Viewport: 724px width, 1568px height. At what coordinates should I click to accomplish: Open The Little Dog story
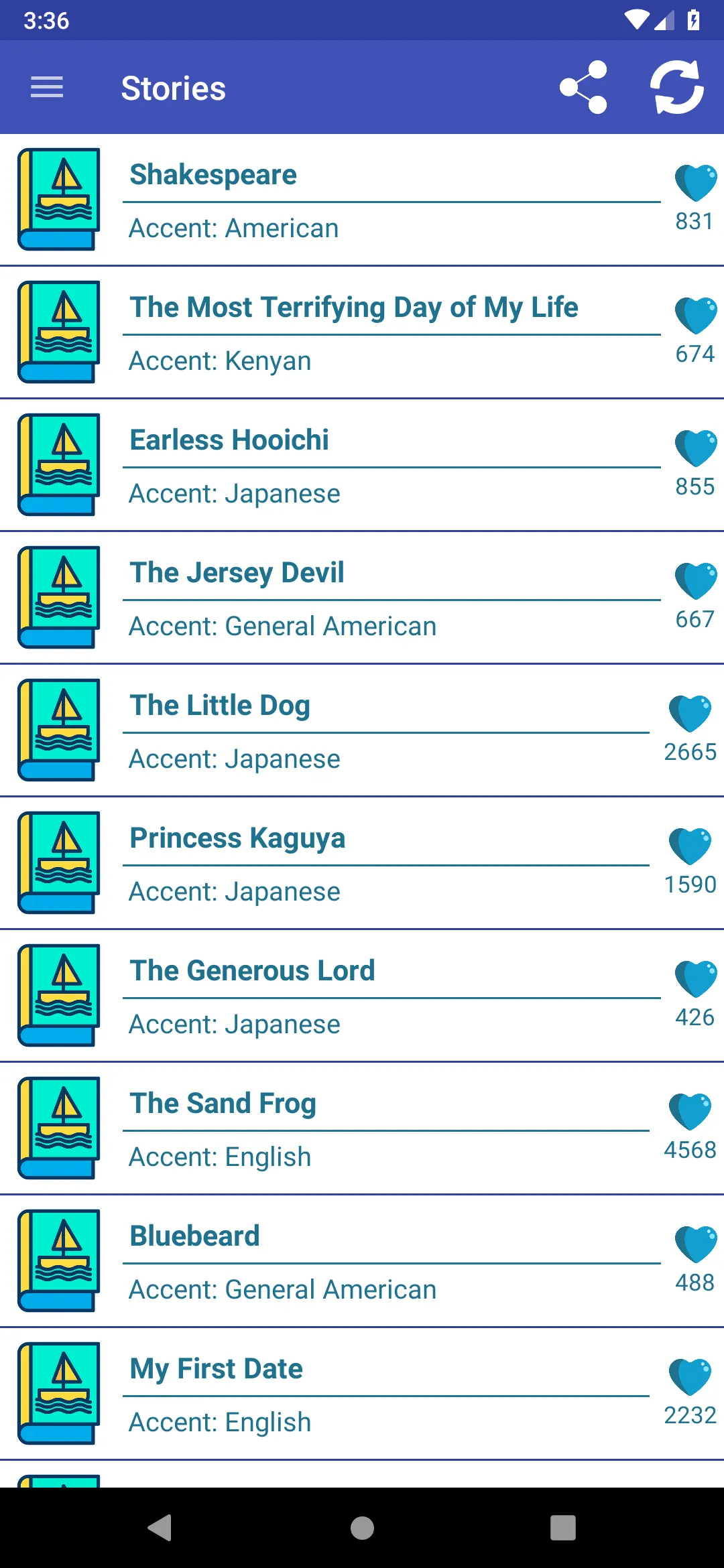point(362,730)
